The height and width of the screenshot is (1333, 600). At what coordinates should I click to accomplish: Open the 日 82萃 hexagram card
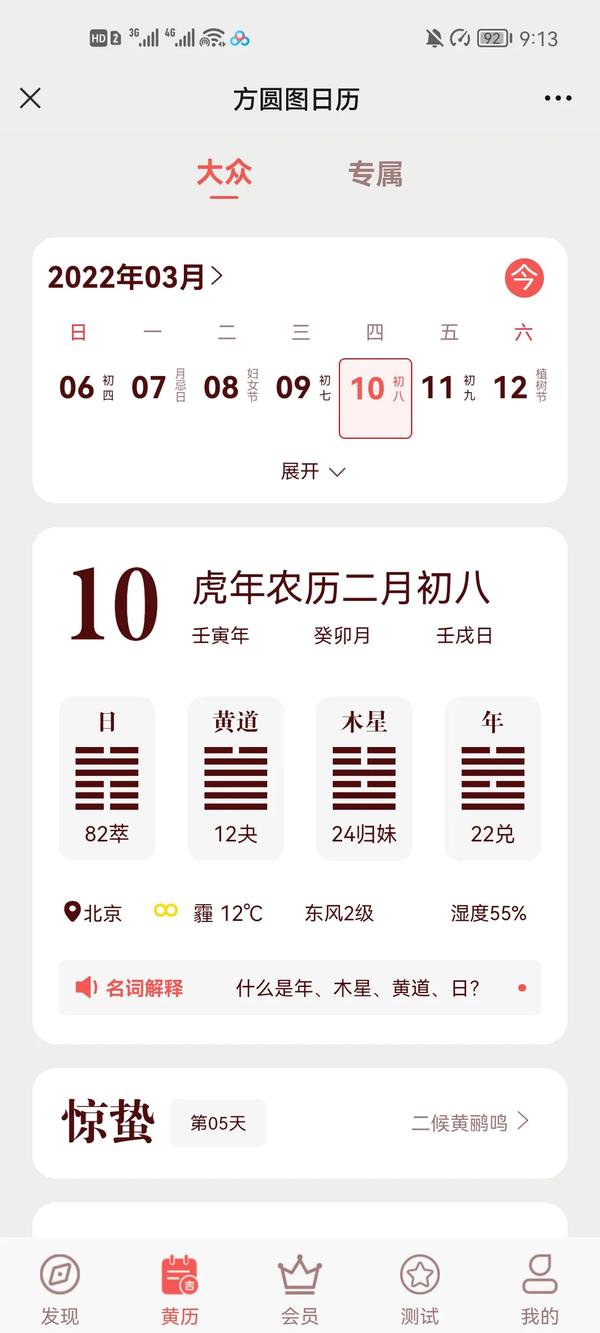tap(107, 778)
